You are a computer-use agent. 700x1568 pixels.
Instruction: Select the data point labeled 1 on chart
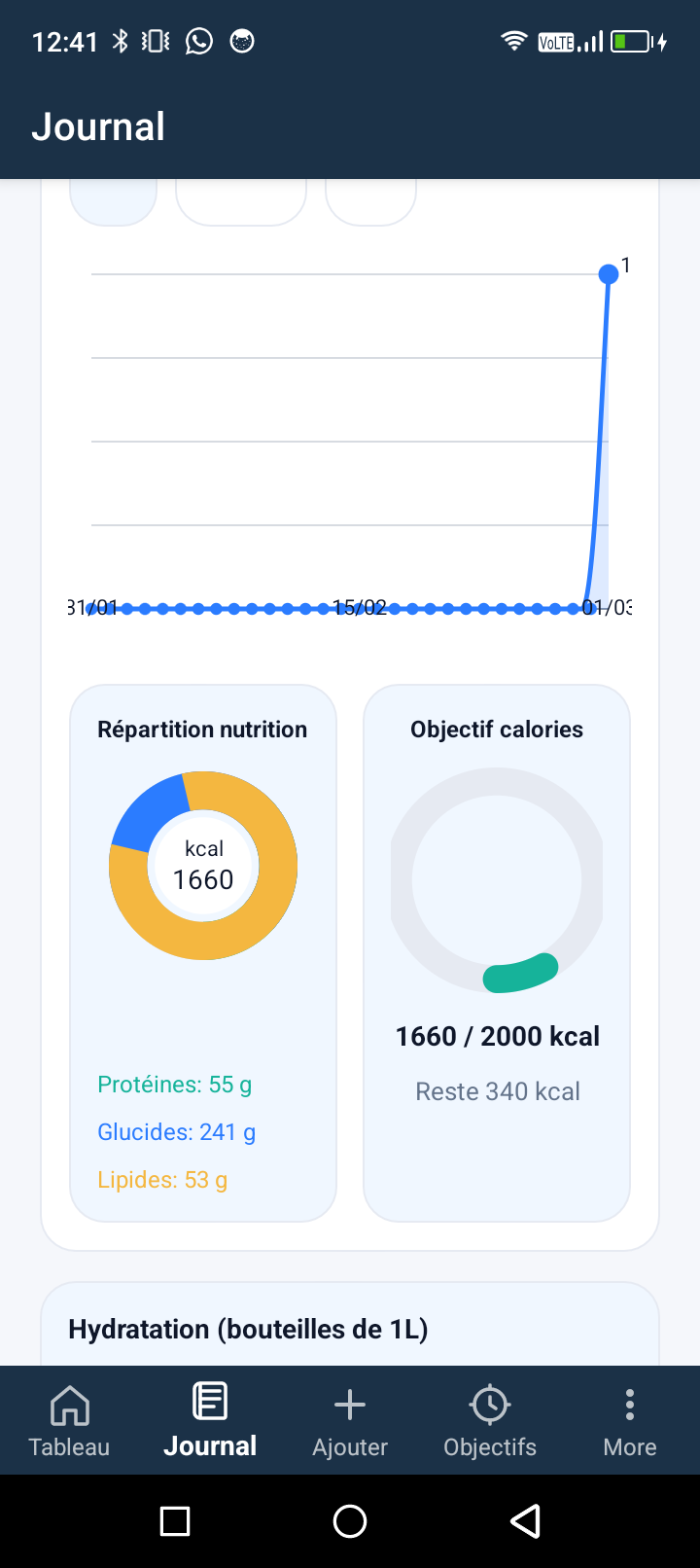point(609,273)
